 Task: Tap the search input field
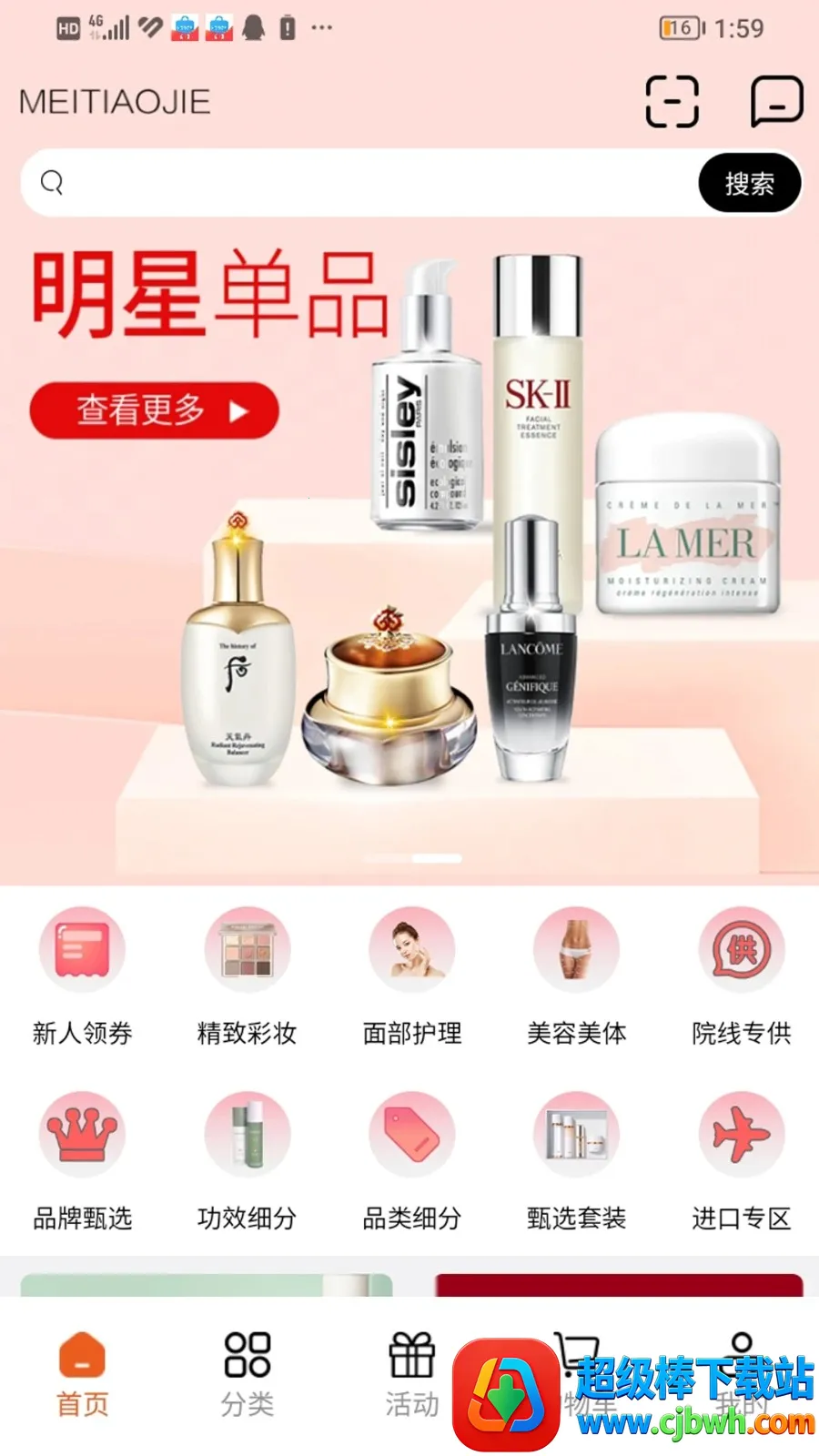click(364, 183)
